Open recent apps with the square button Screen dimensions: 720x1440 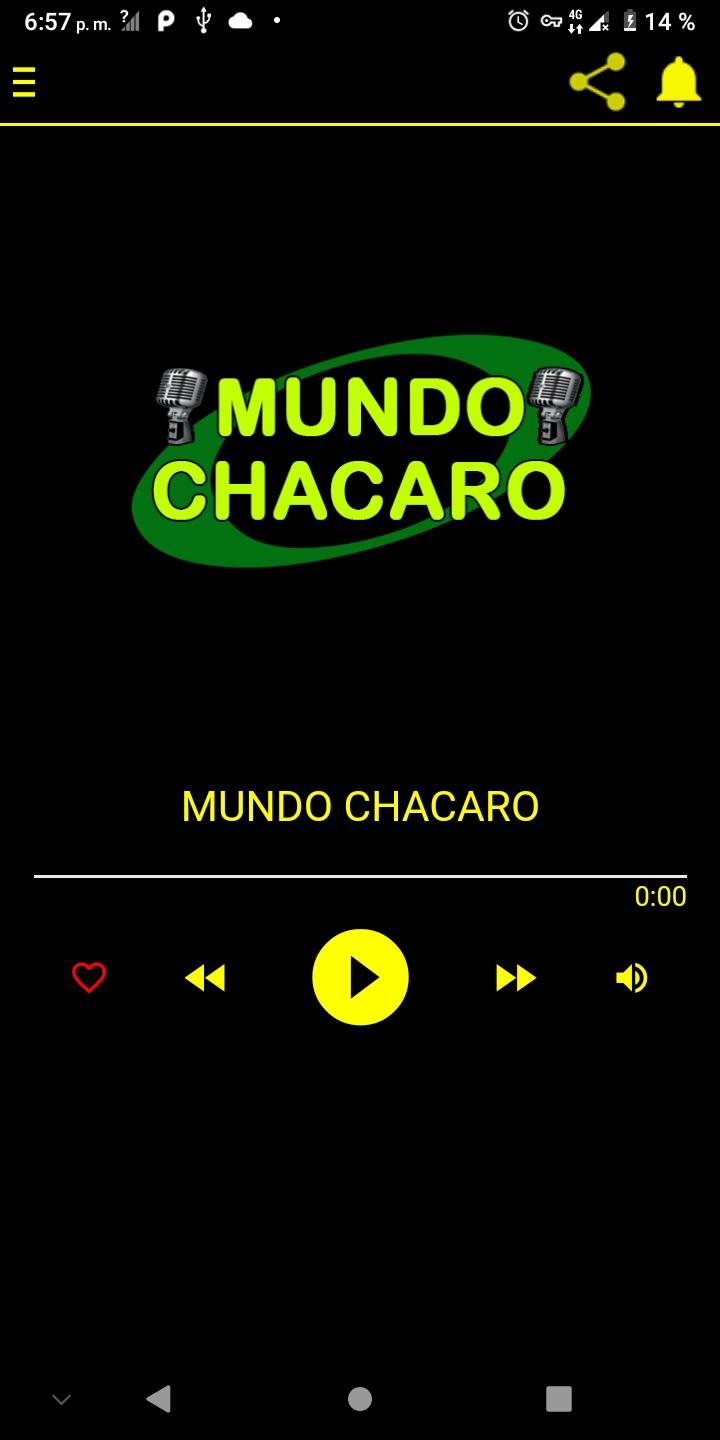point(559,1399)
